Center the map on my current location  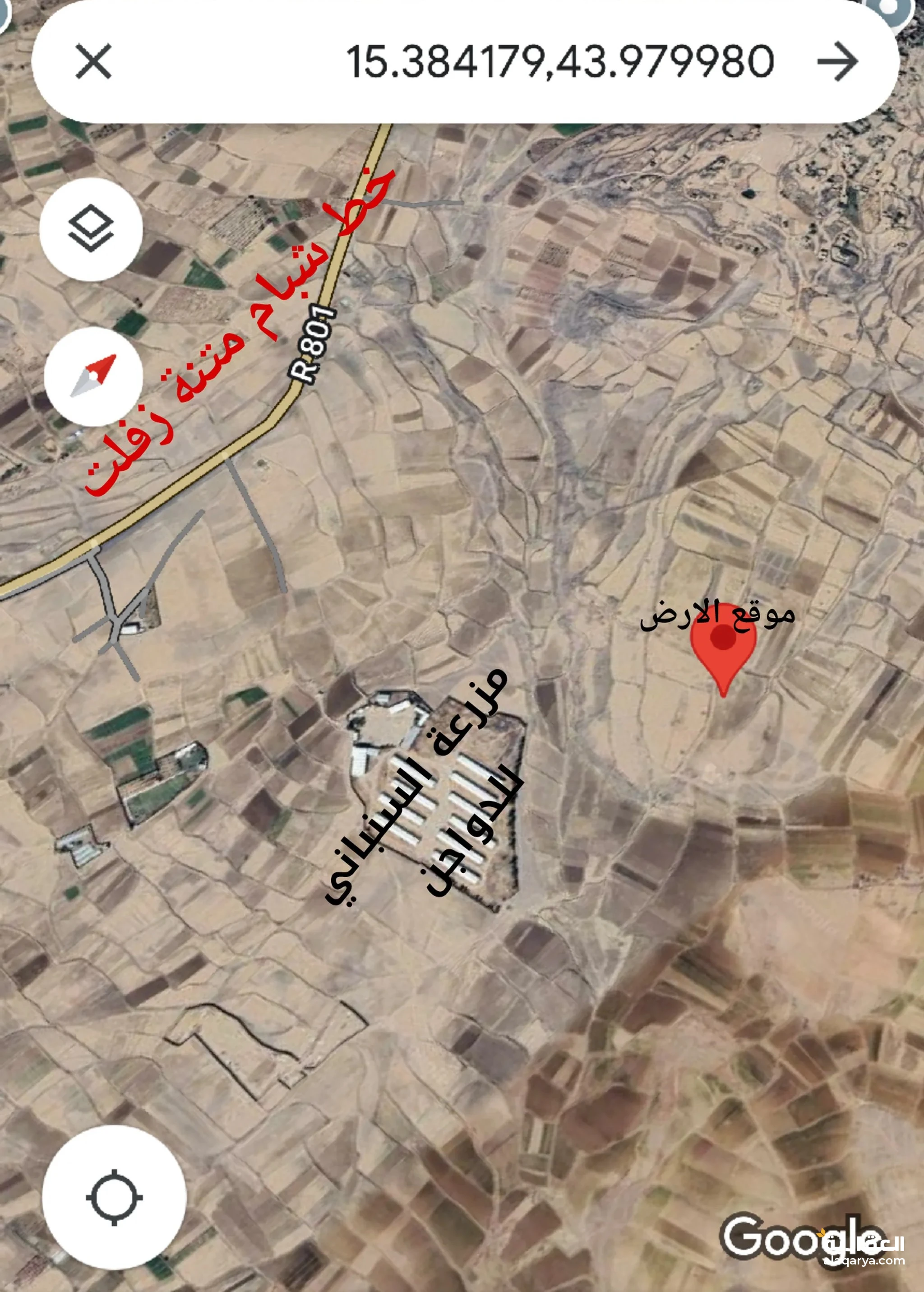(114, 1198)
